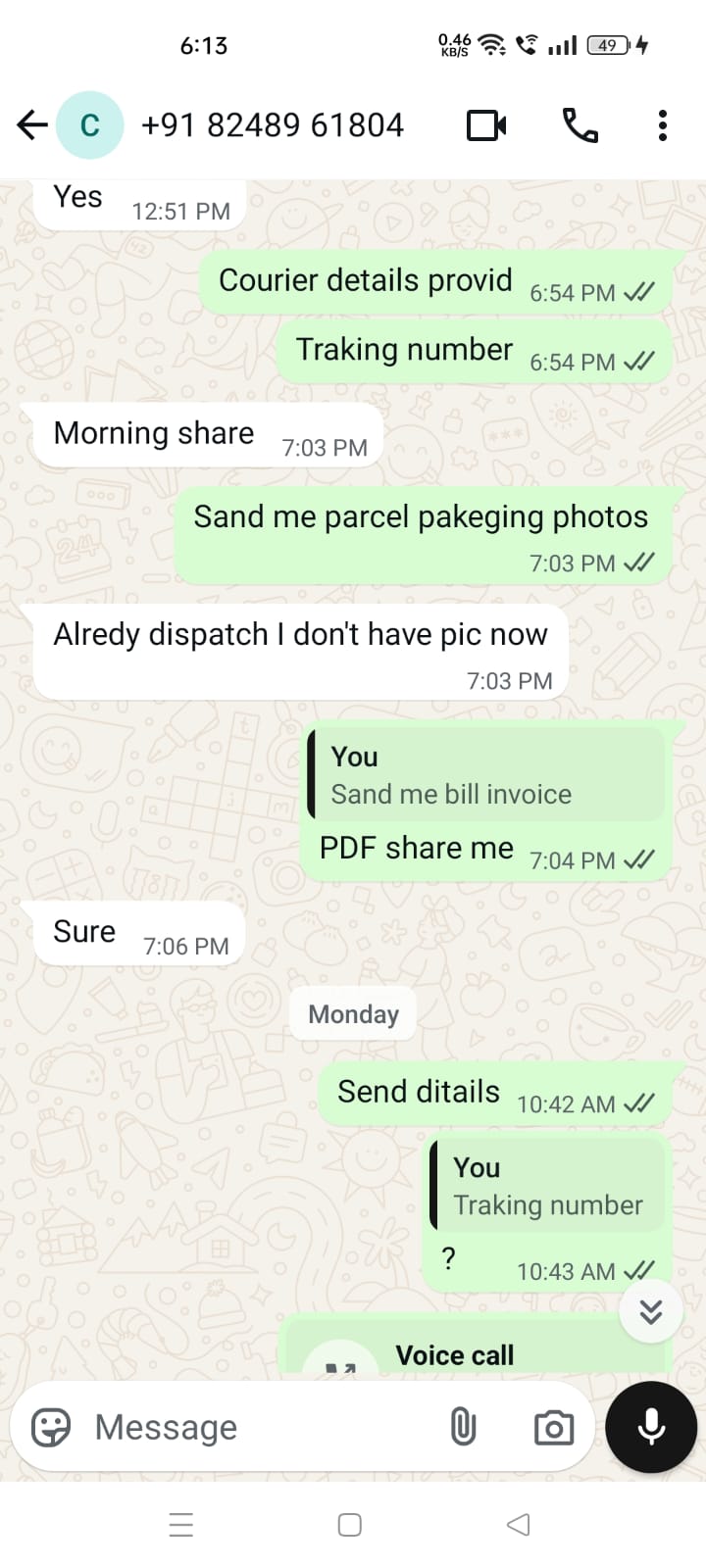Open recent apps from navigation bar
Image resolution: width=706 pixels, height=1568 pixels.
[x=181, y=1525]
